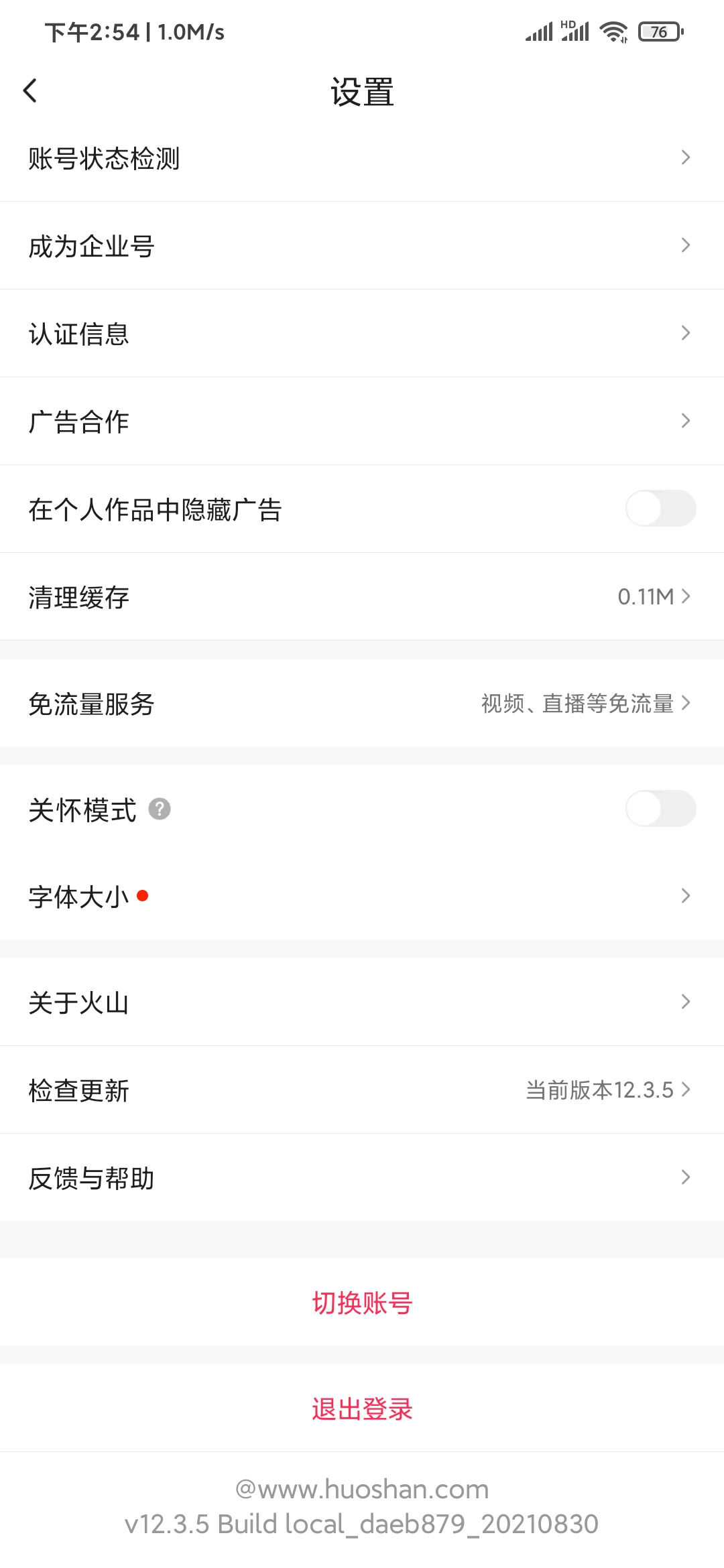The image size is (724, 1568).
Task: Tap the battery indicator showing 76
Action: click(659, 30)
